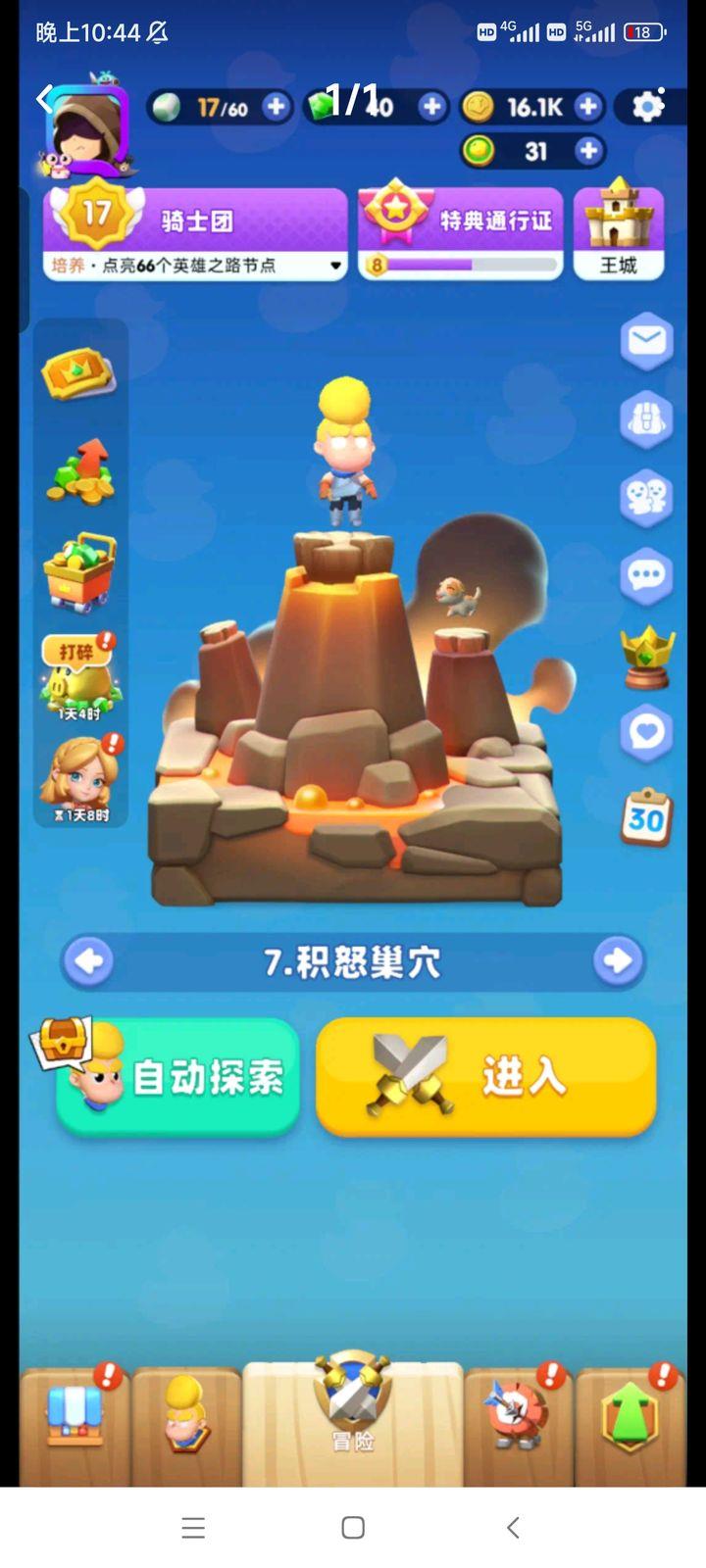Add energy with the 17/60 plus
The width and height of the screenshot is (706, 1568).
point(277,107)
